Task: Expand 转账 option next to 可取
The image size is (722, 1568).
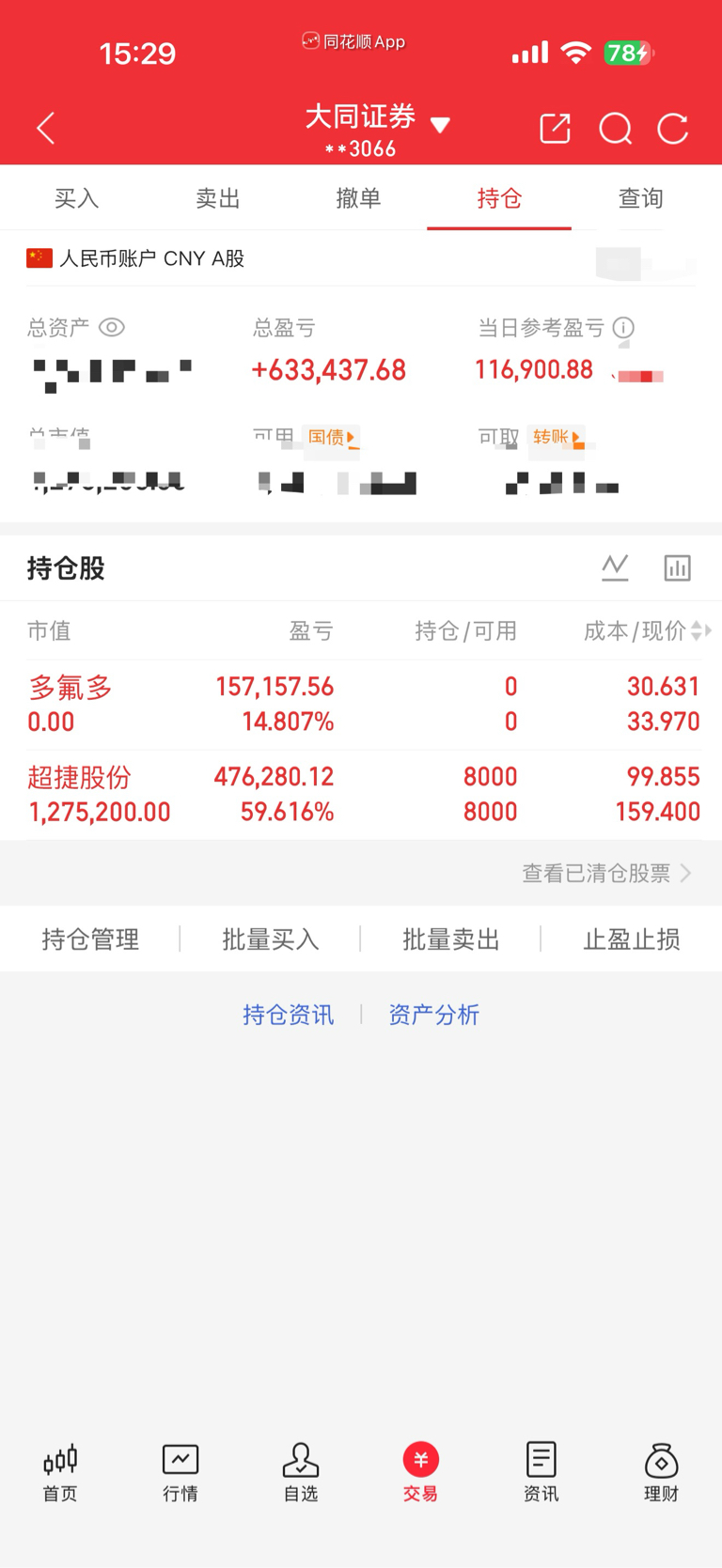Action: pos(558,438)
